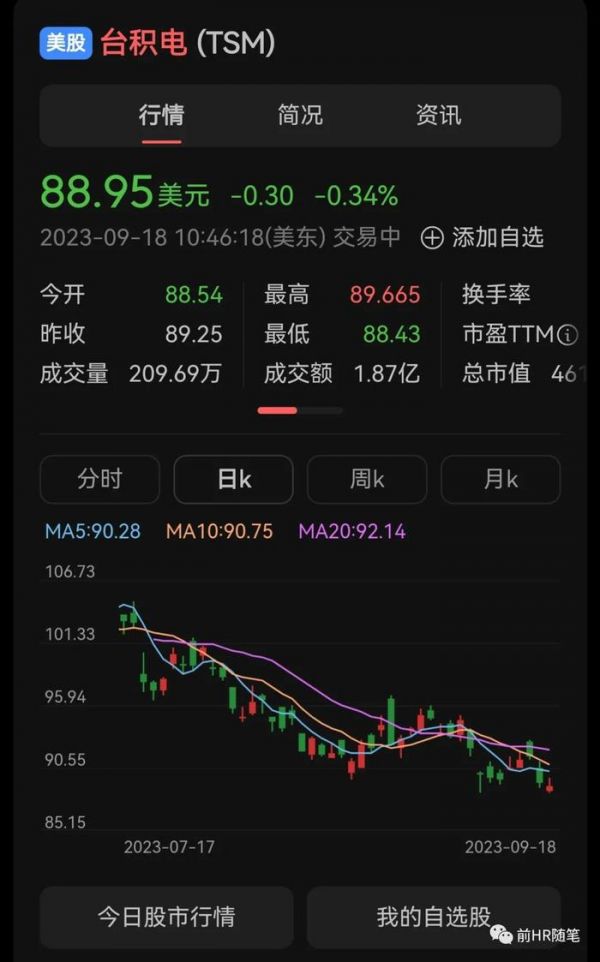
Task: Switch to the 行情 tab
Action: (161, 115)
